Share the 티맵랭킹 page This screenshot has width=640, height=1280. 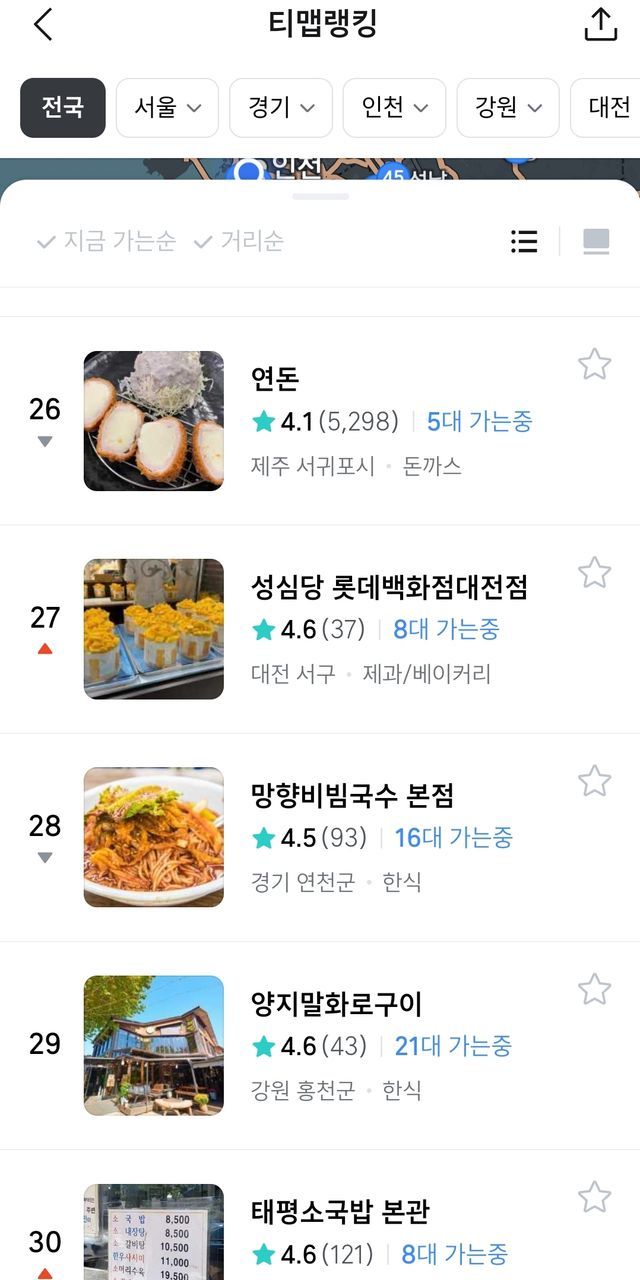pyautogui.click(x=600, y=25)
